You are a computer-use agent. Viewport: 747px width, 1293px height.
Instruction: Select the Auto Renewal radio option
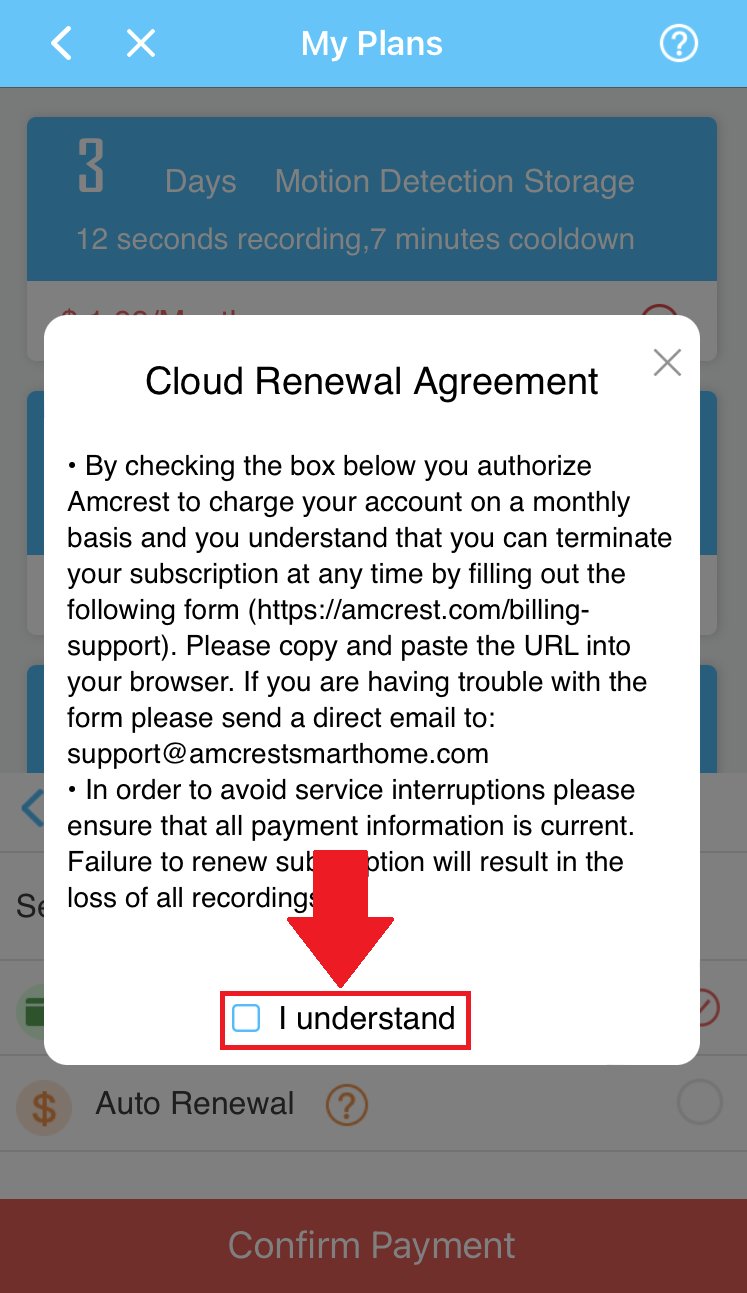tap(699, 1104)
